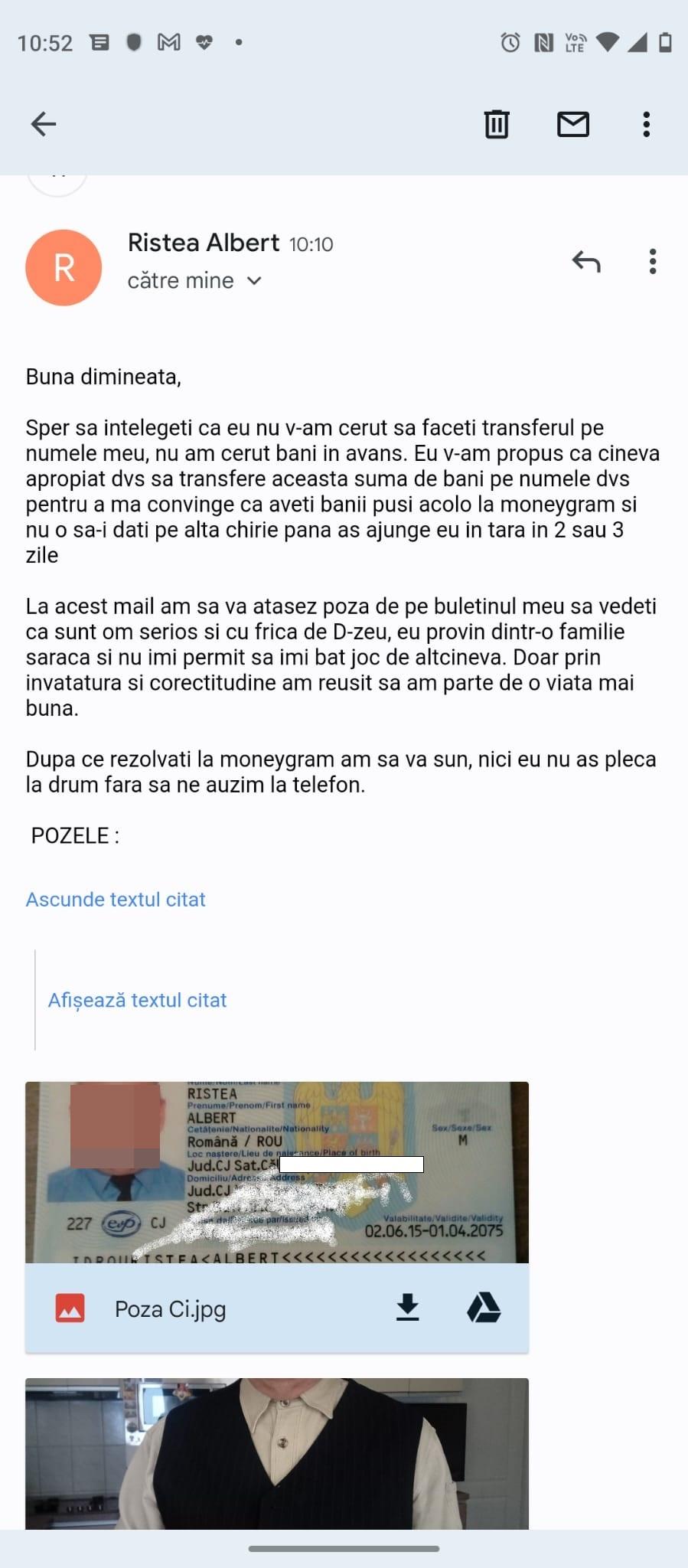Expand recipient details via către mine chevron

pos(253,280)
